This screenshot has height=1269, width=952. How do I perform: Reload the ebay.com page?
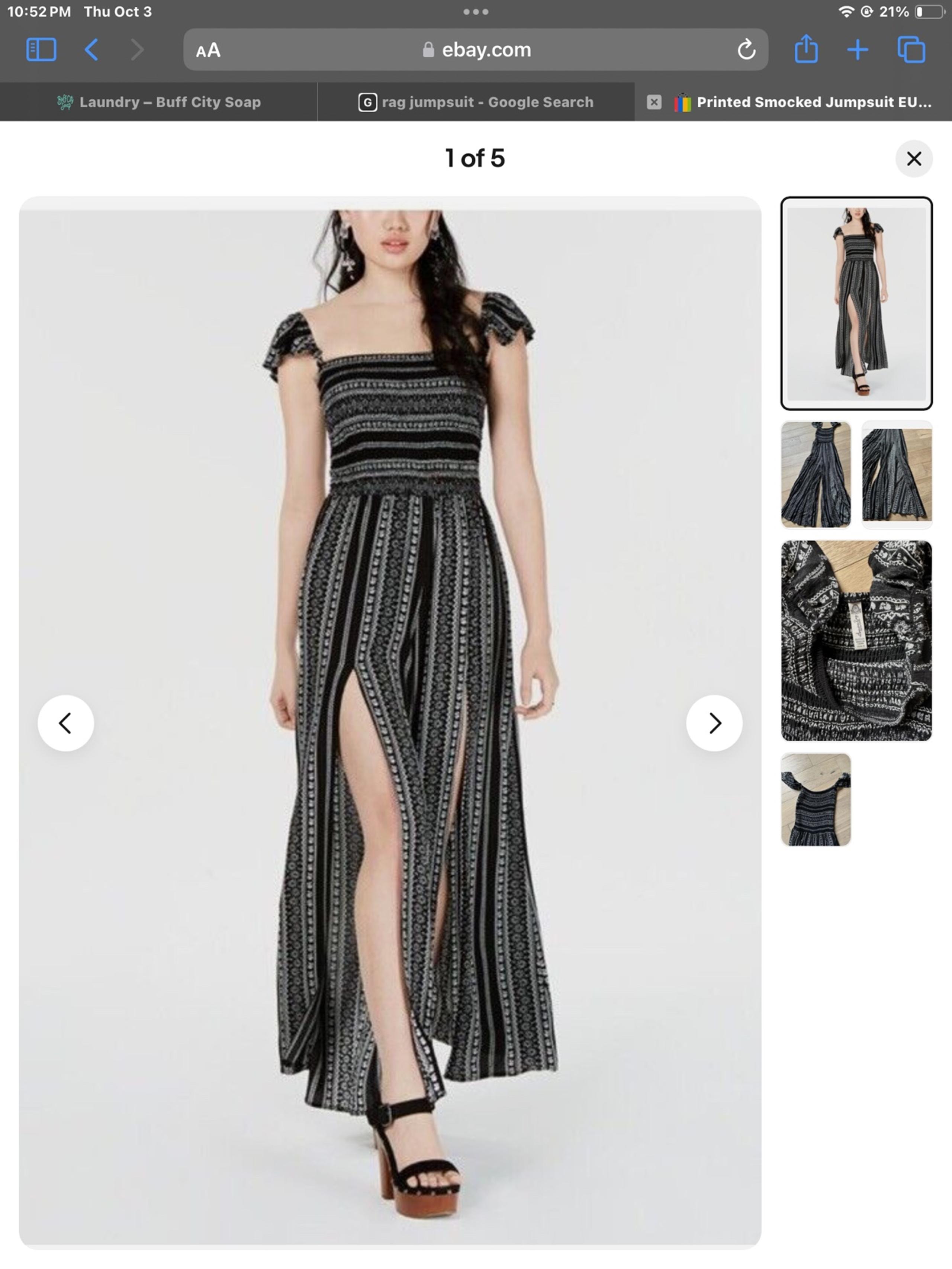click(x=746, y=50)
